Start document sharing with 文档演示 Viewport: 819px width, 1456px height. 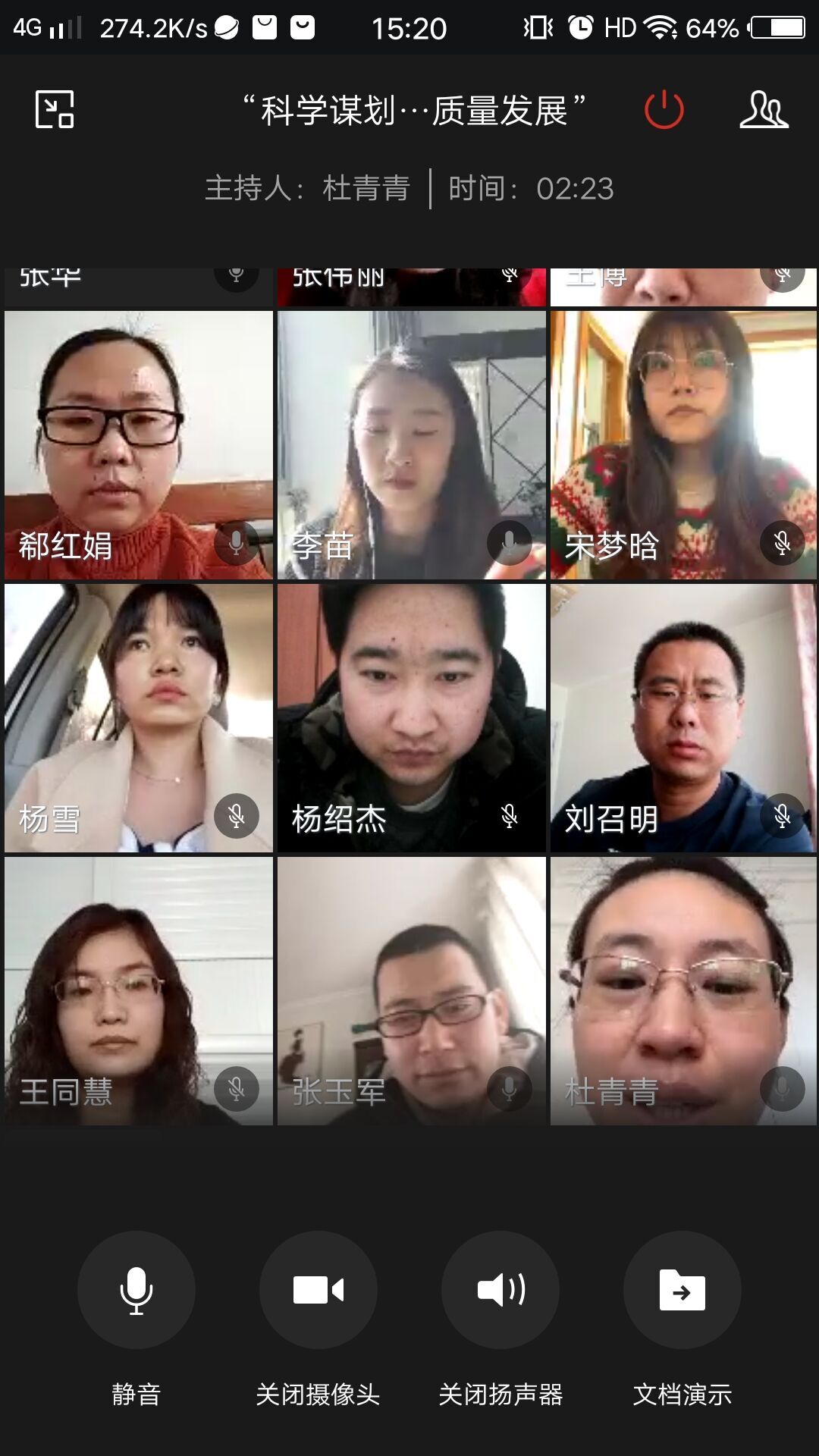point(682,1290)
